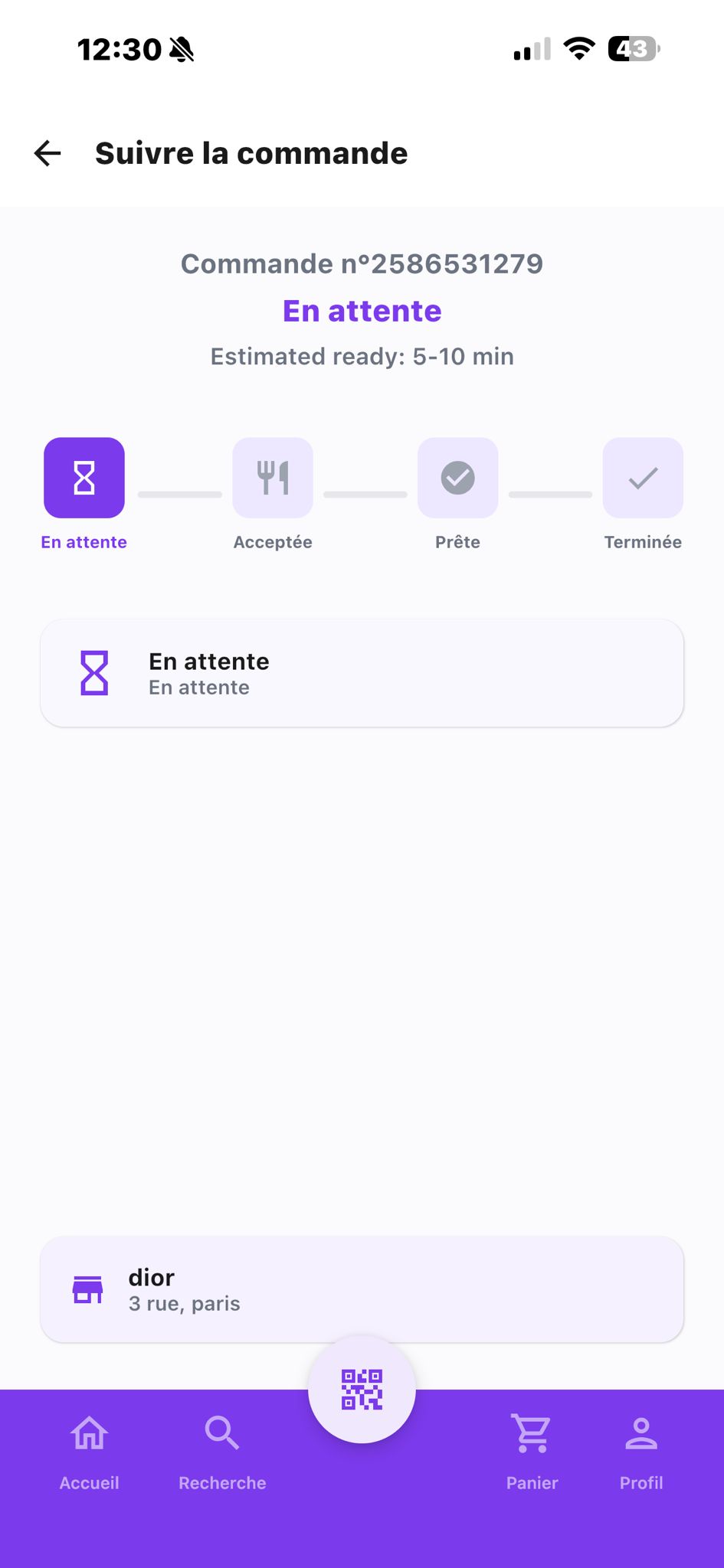Click the En attente status text
The image size is (724, 1568).
point(362,310)
